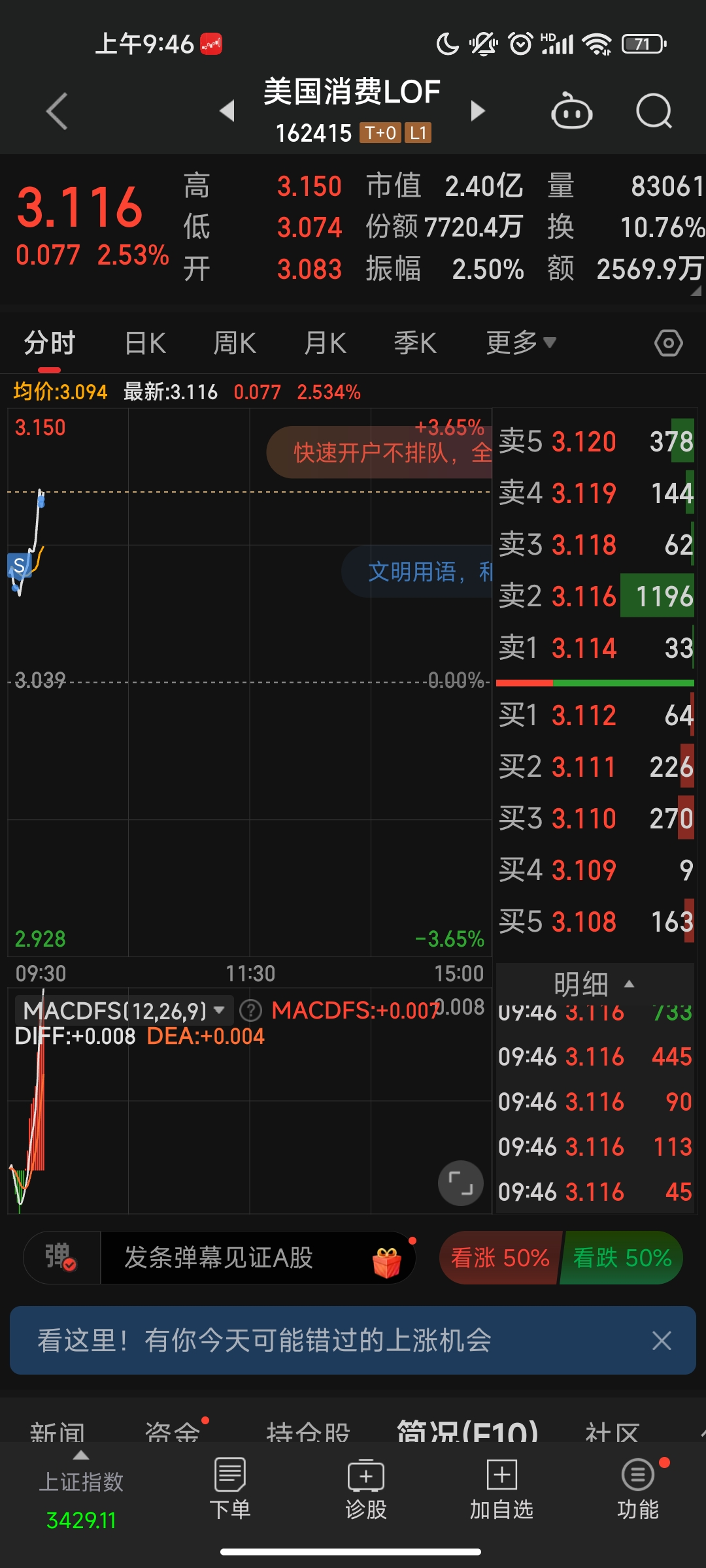Switch to the 日K chart tab

(x=145, y=343)
